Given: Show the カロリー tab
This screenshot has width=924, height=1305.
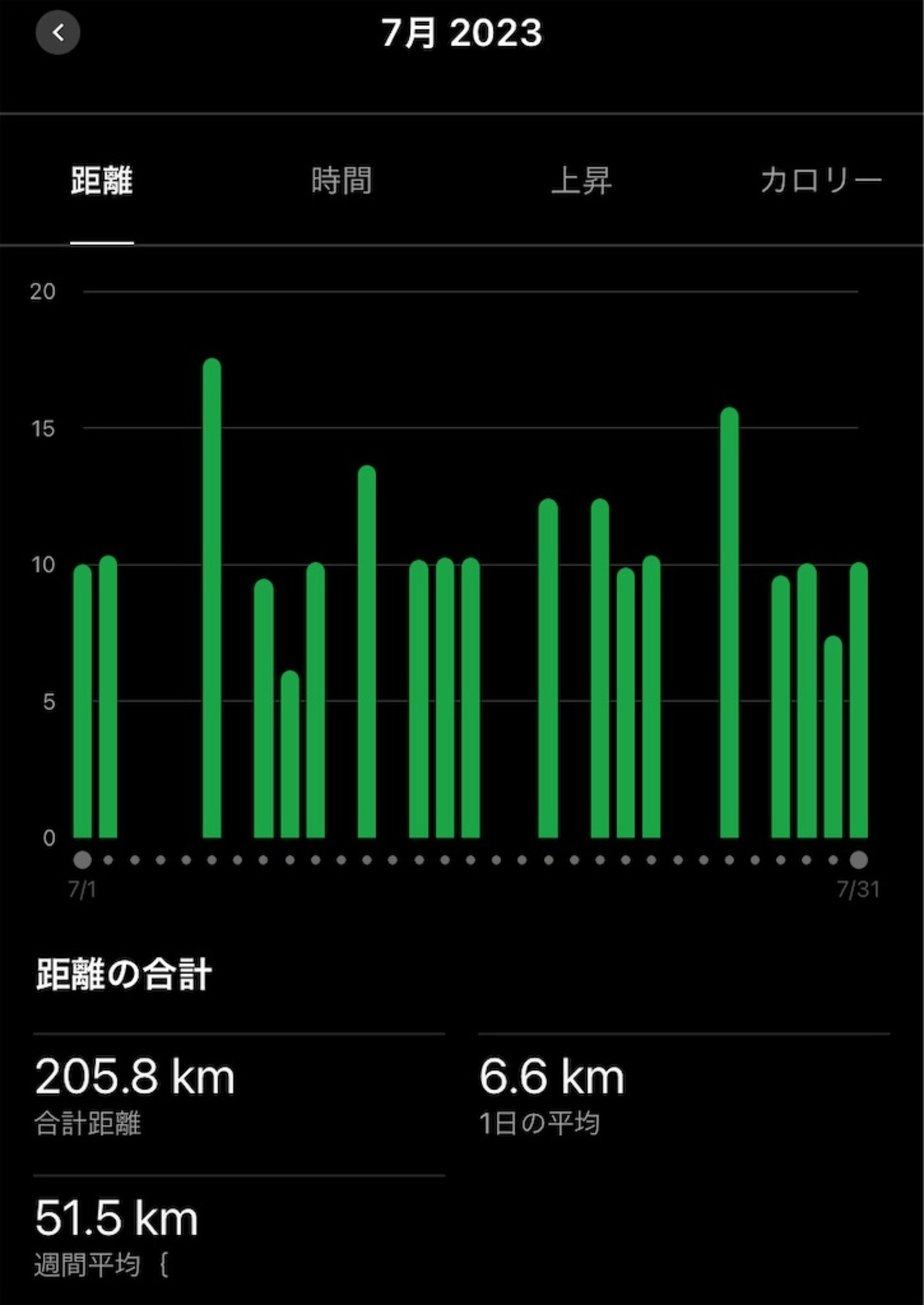Looking at the screenshot, I should (x=821, y=181).
